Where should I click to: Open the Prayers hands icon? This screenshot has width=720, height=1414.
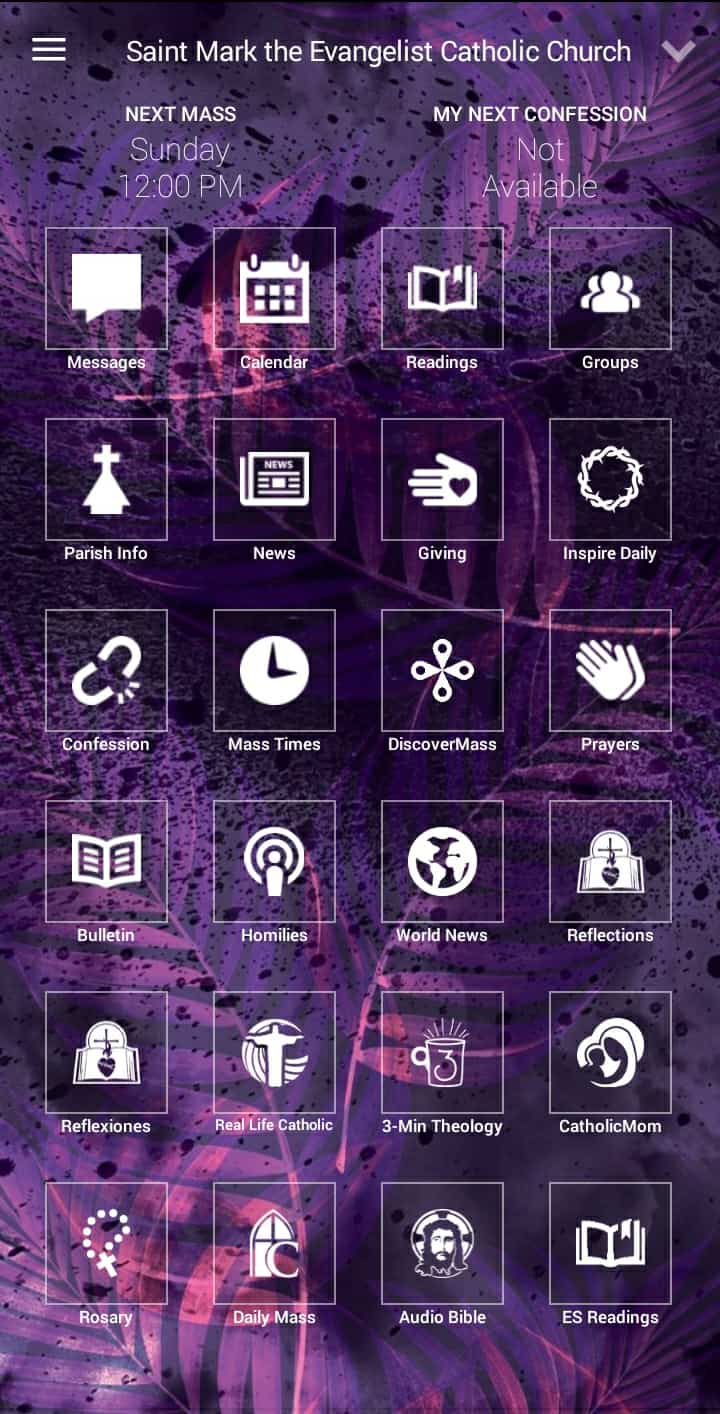click(609, 670)
